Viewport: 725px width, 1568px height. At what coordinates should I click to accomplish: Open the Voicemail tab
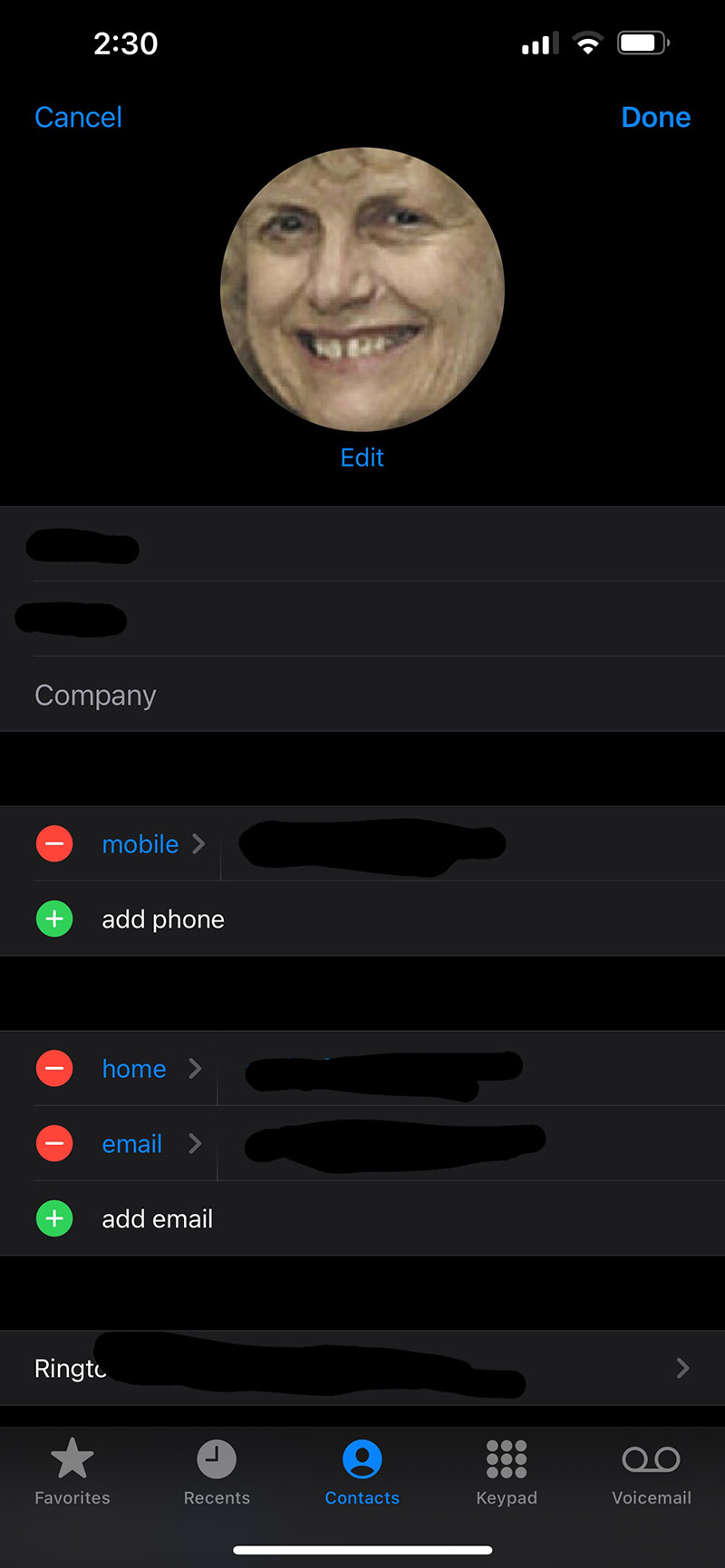pos(652,1472)
